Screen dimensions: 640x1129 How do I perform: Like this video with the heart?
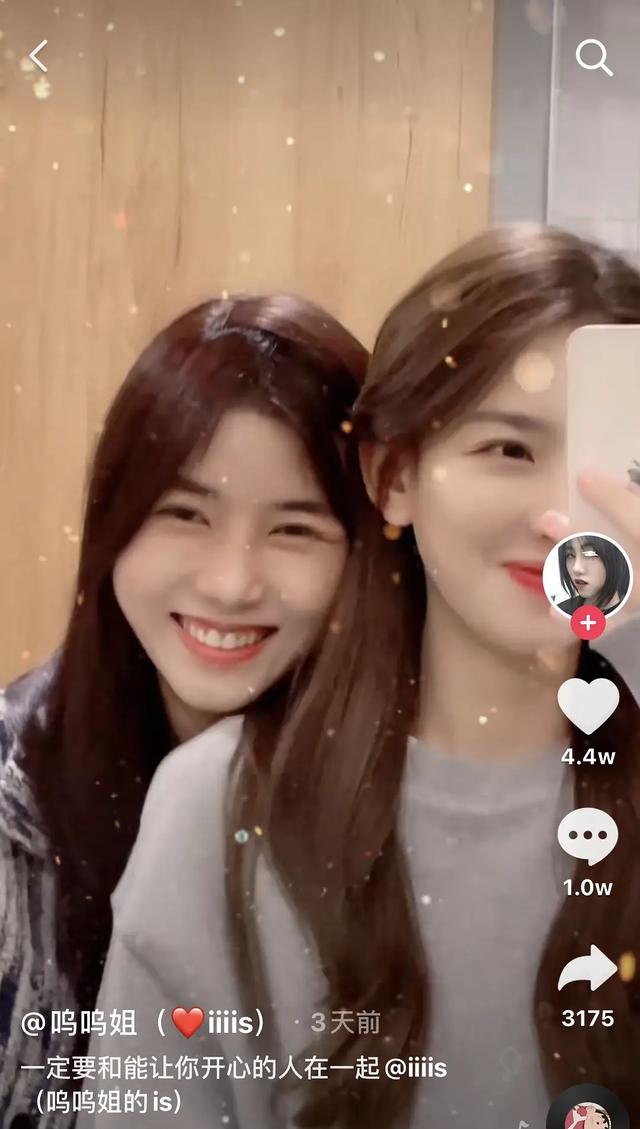[x=587, y=705]
